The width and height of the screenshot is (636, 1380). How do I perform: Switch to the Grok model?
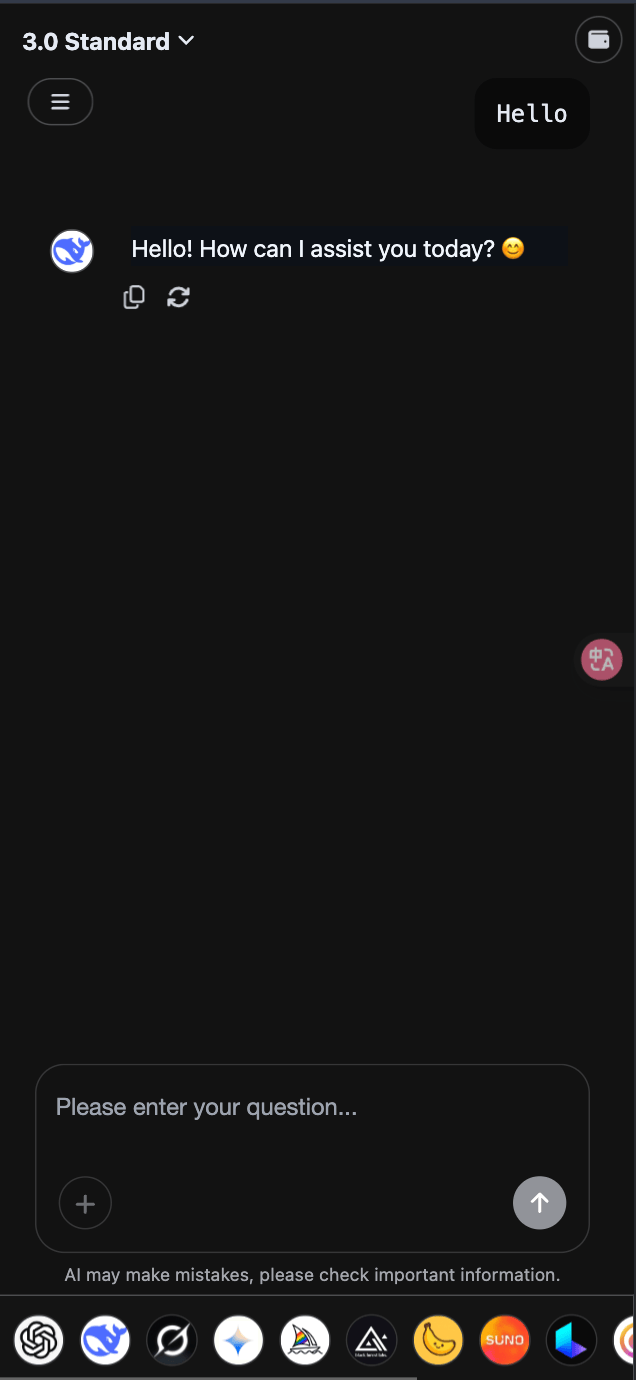point(172,1340)
